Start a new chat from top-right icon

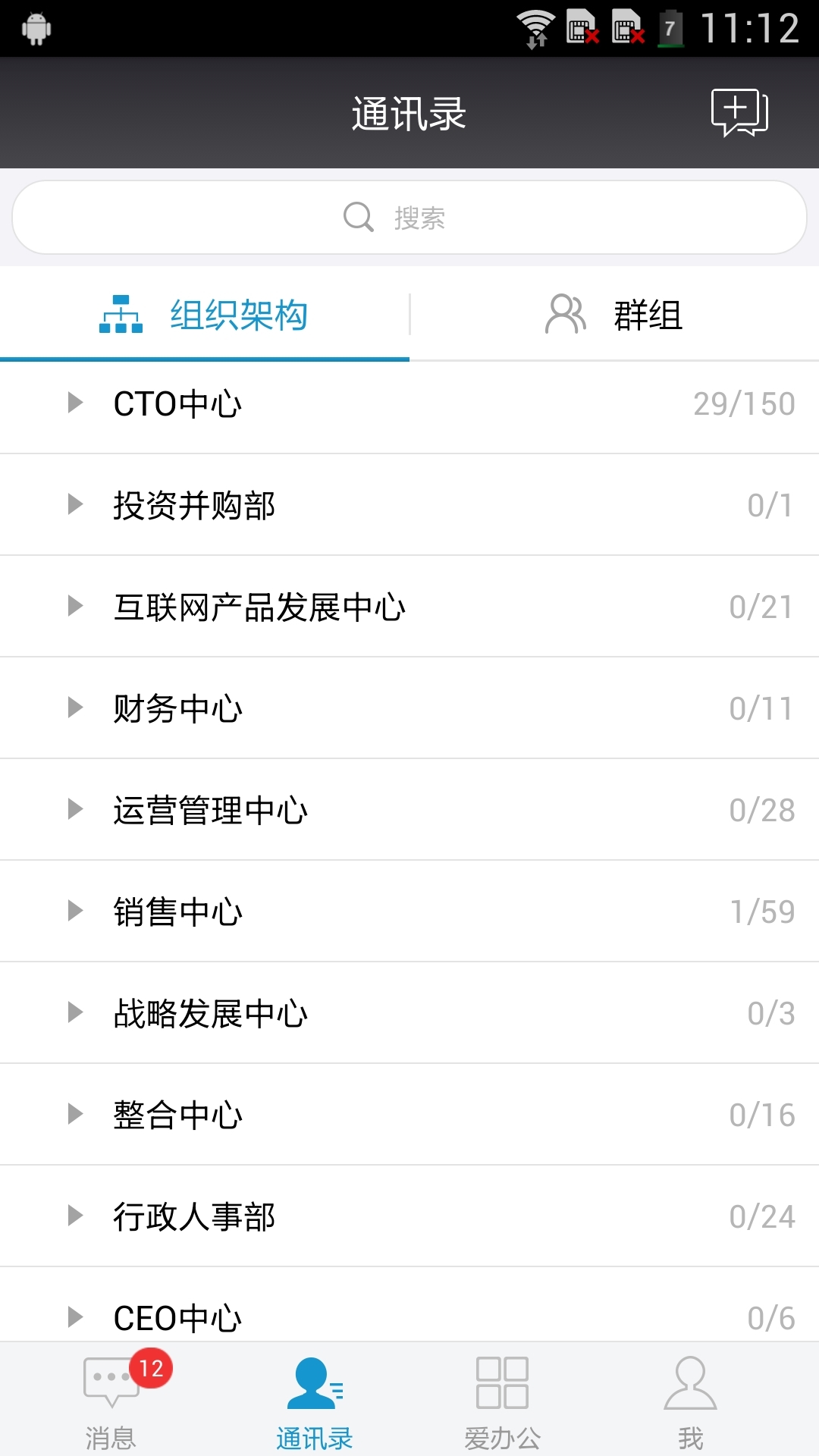[x=739, y=113]
